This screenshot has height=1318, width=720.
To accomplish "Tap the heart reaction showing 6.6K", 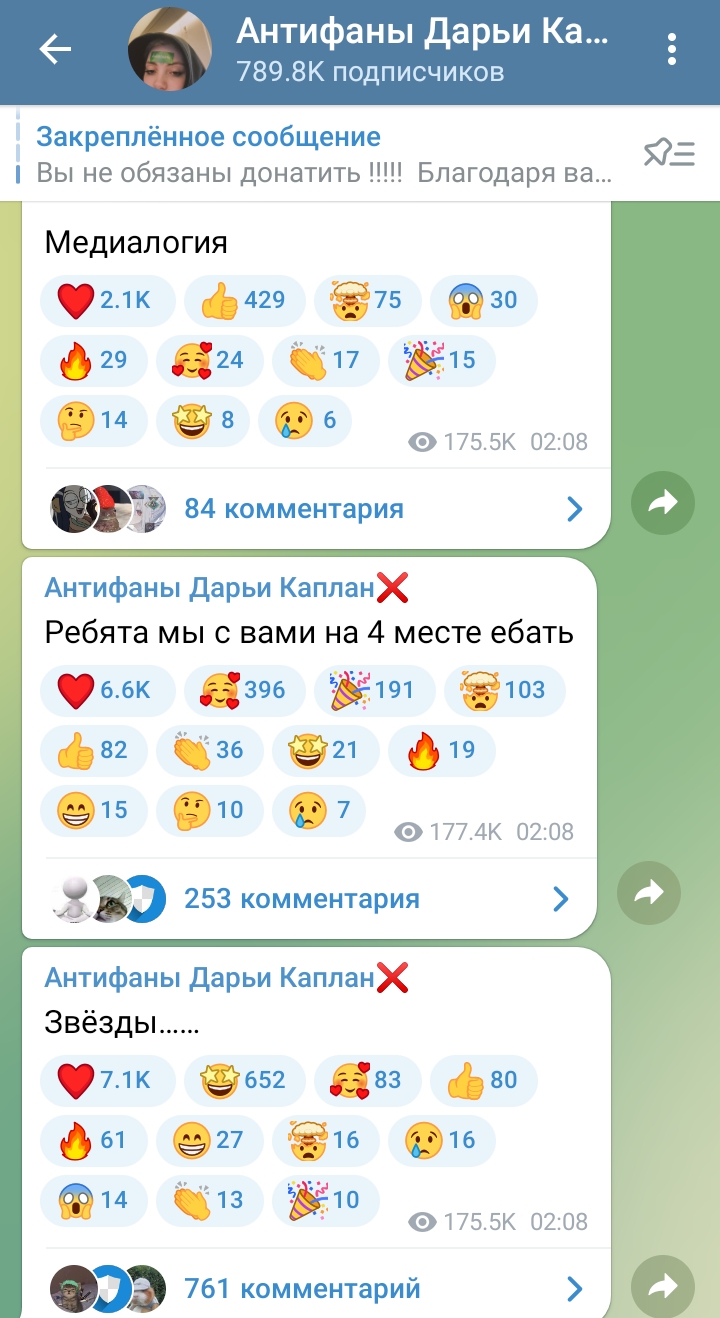I will point(107,690).
